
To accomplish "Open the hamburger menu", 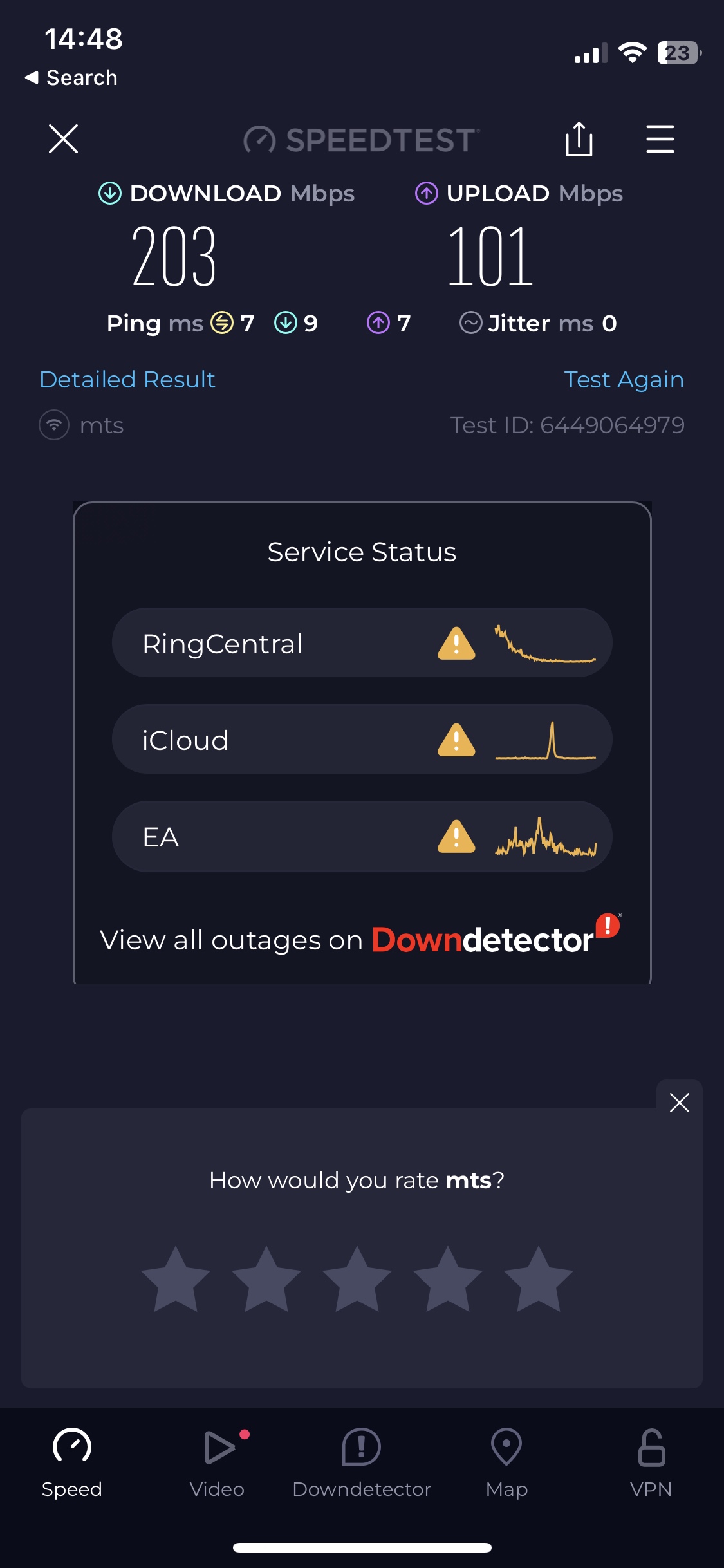I will 660,139.
